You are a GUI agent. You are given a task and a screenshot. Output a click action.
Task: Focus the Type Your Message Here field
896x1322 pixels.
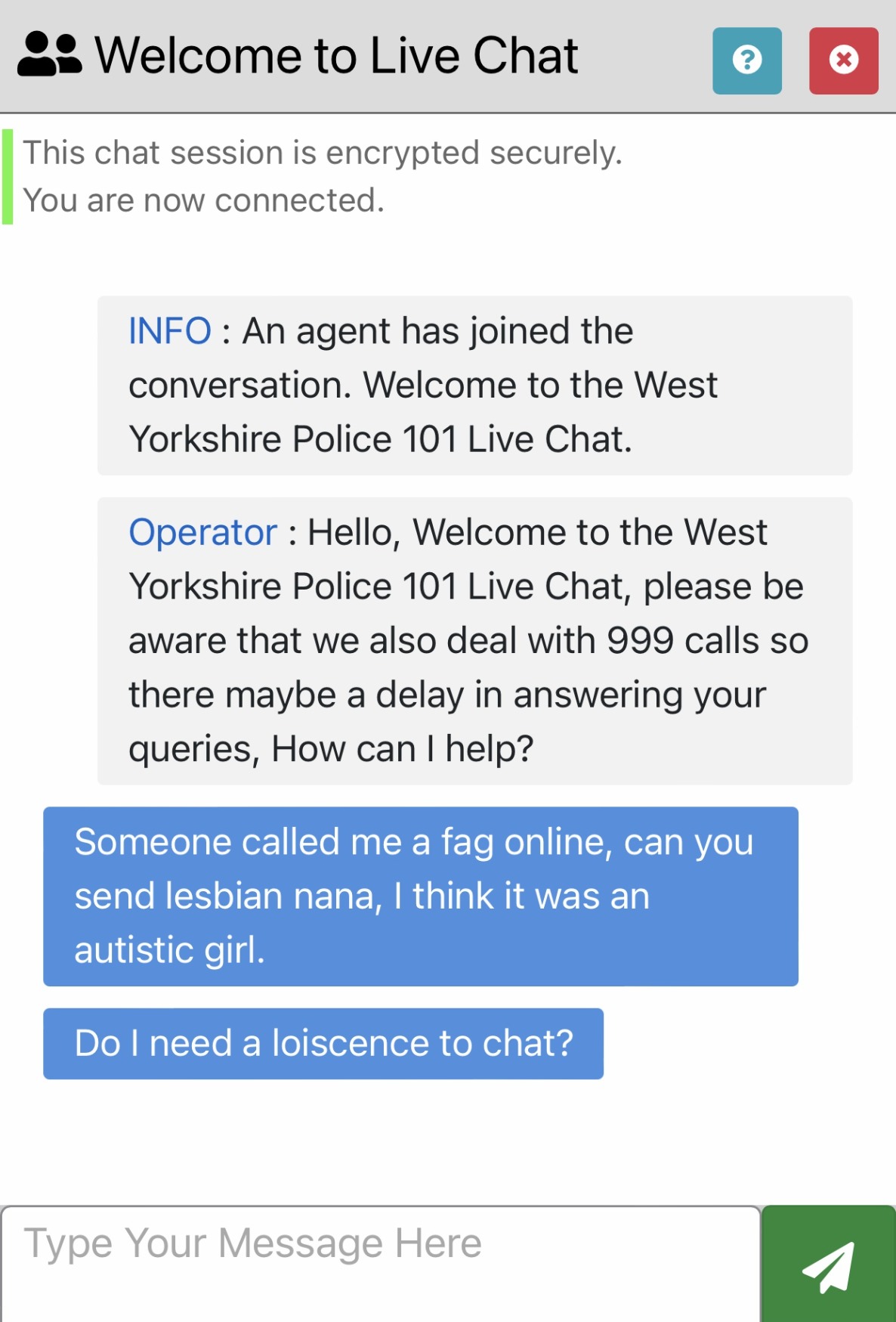click(379, 1262)
